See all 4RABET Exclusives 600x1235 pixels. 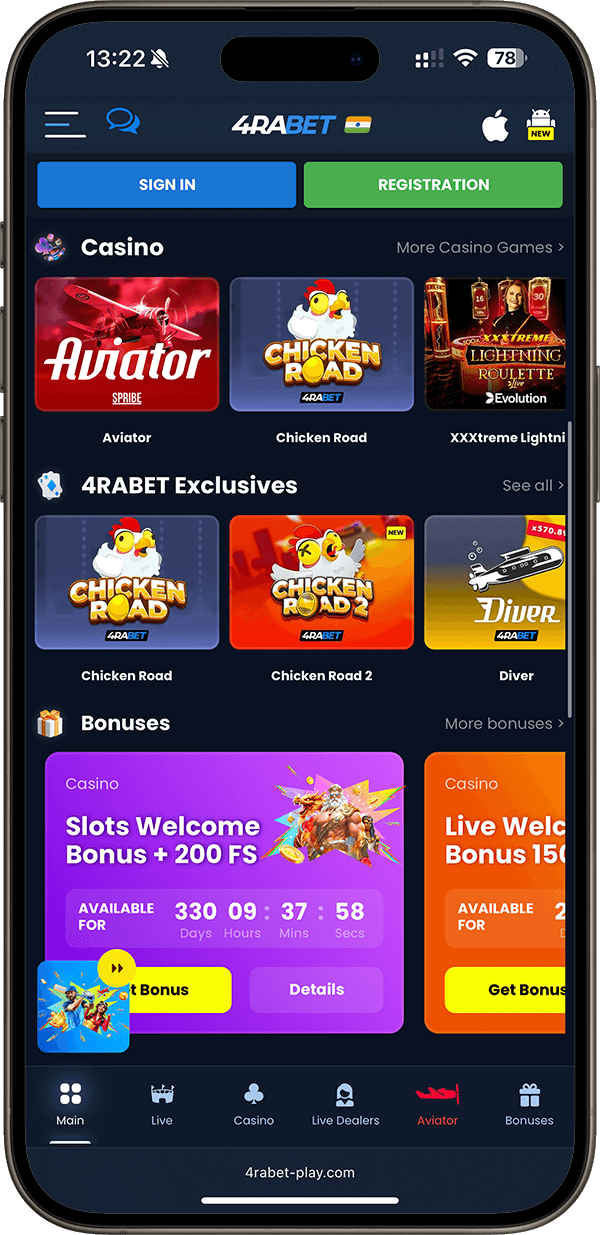pyautogui.click(x=533, y=485)
